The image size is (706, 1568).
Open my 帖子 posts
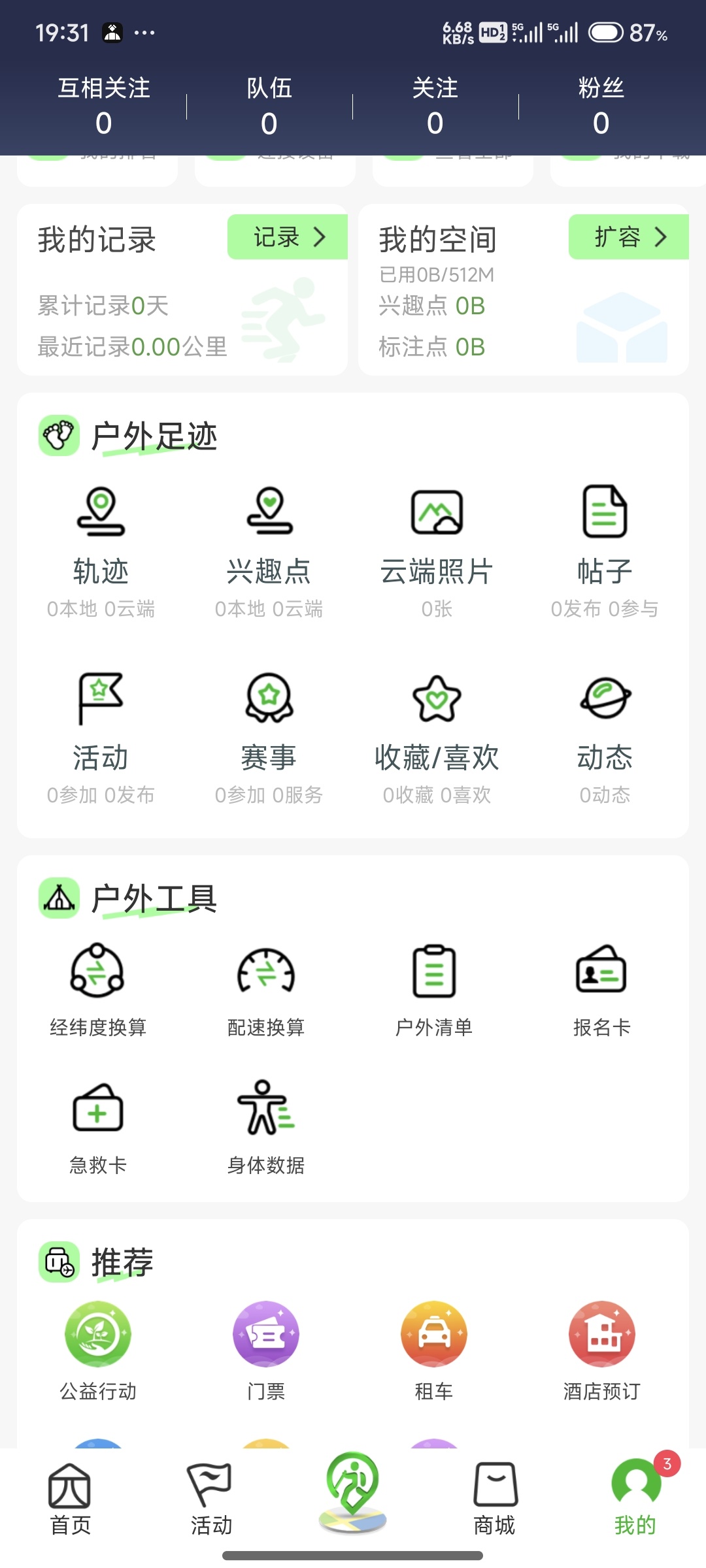[605, 549]
